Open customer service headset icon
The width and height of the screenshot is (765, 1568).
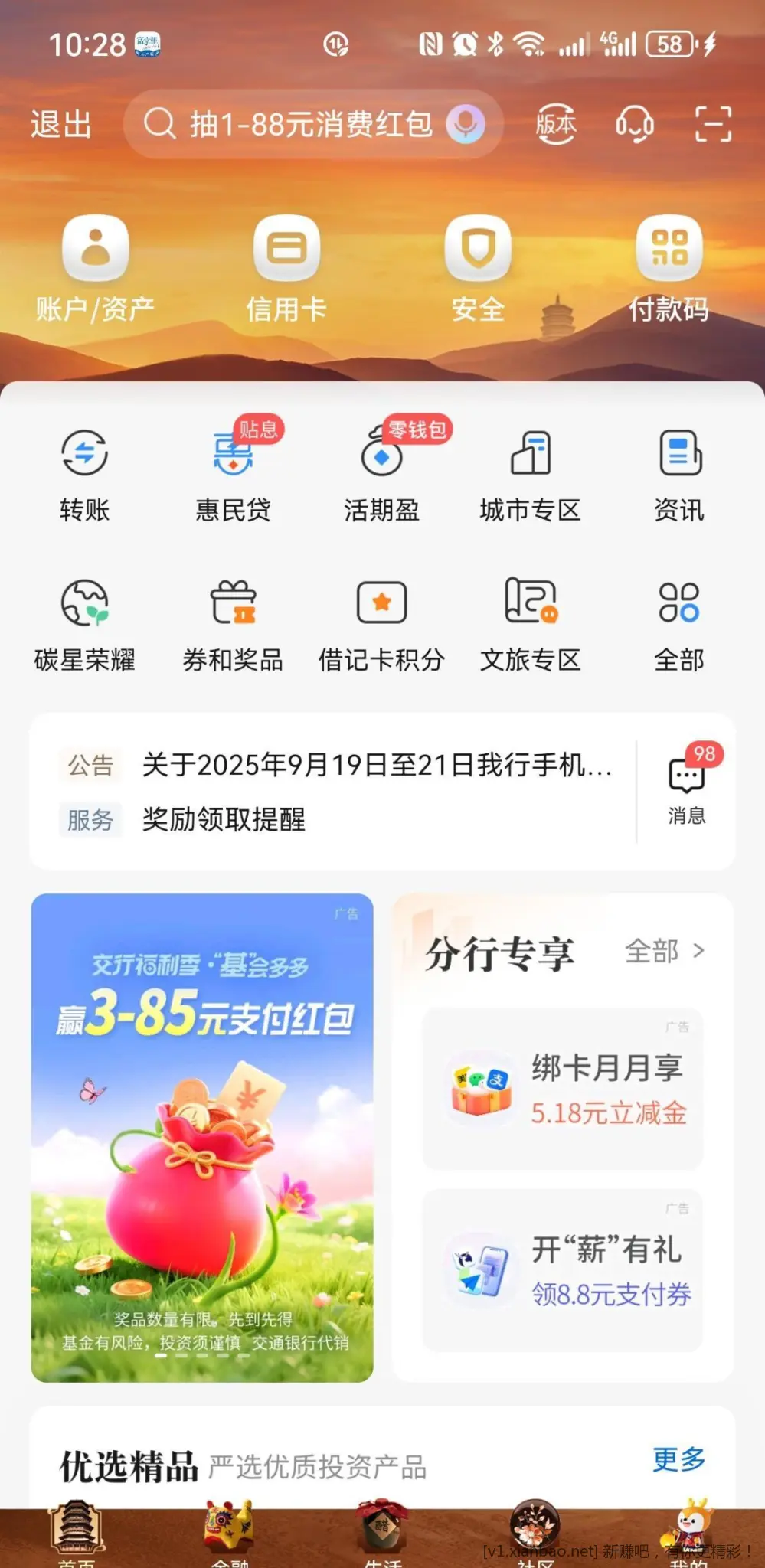[x=634, y=124]
